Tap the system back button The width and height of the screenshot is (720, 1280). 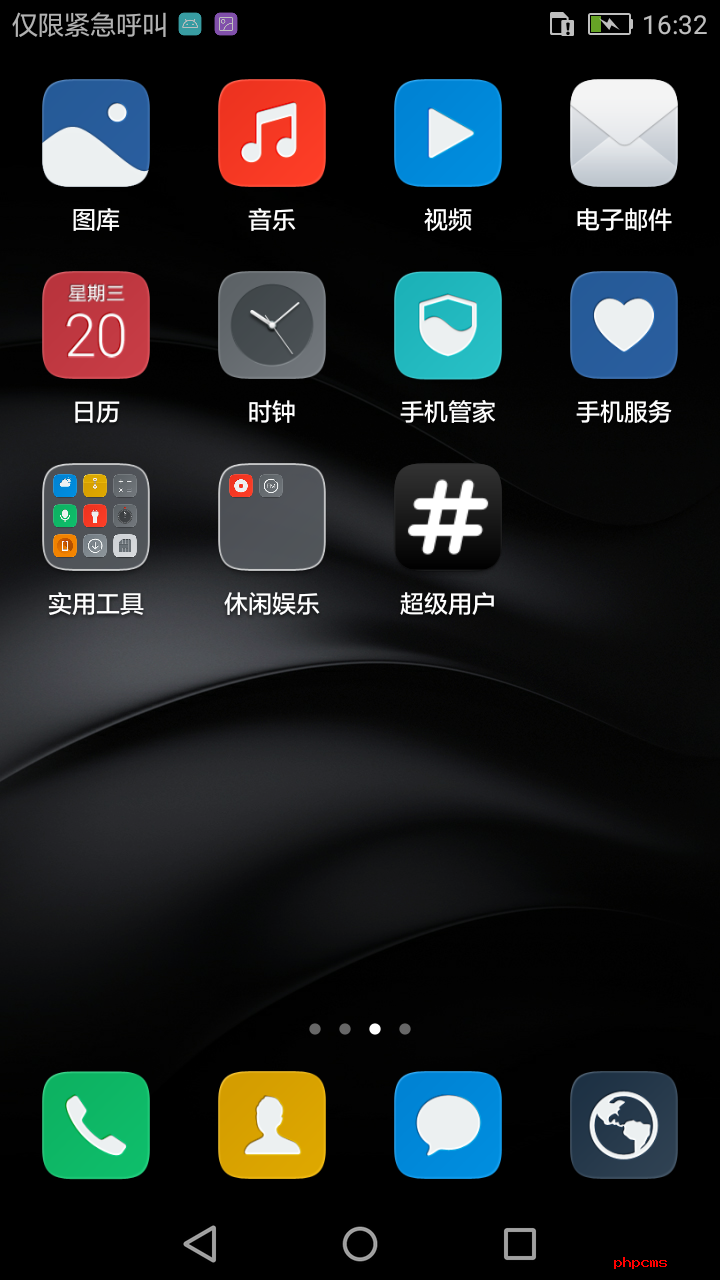pos(200,1244)
